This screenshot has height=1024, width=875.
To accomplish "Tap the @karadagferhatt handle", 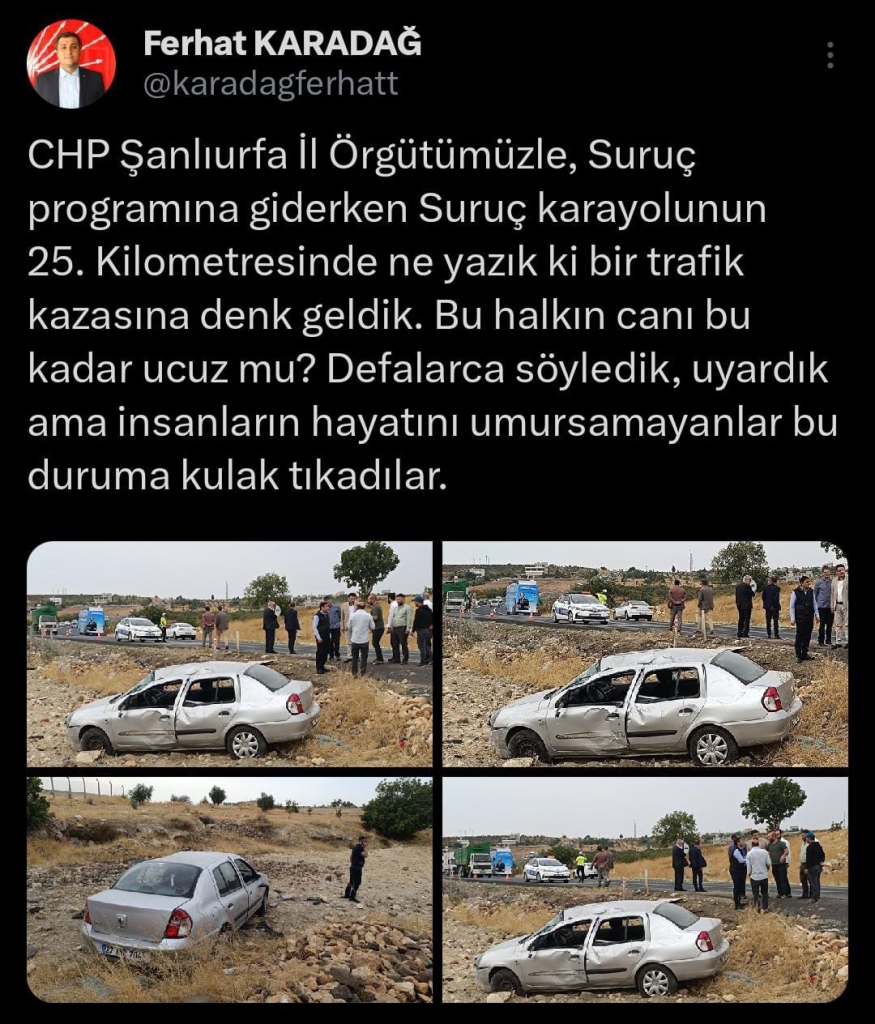I will (x=271, y=85).
